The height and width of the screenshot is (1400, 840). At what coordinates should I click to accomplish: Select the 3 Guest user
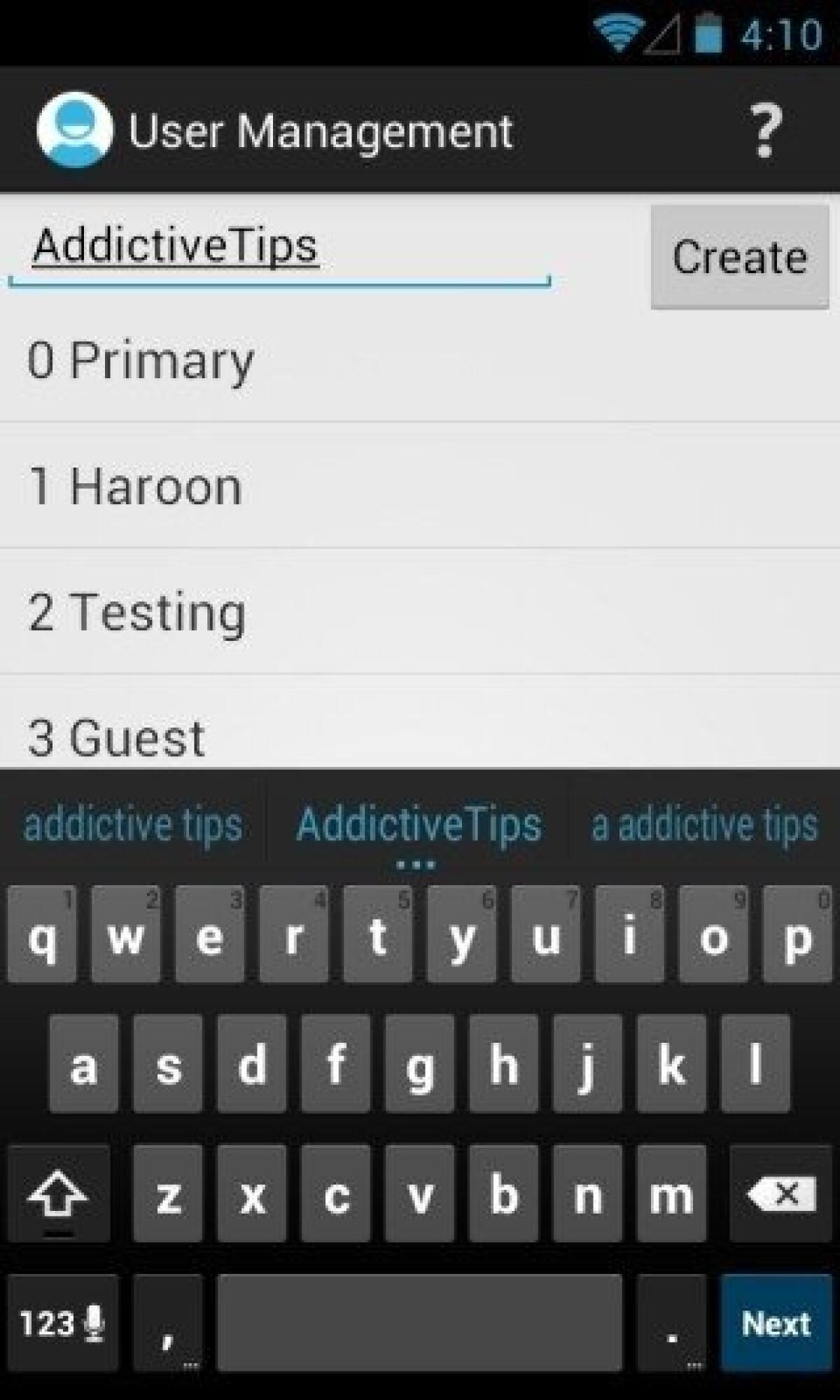coord(420,735)
